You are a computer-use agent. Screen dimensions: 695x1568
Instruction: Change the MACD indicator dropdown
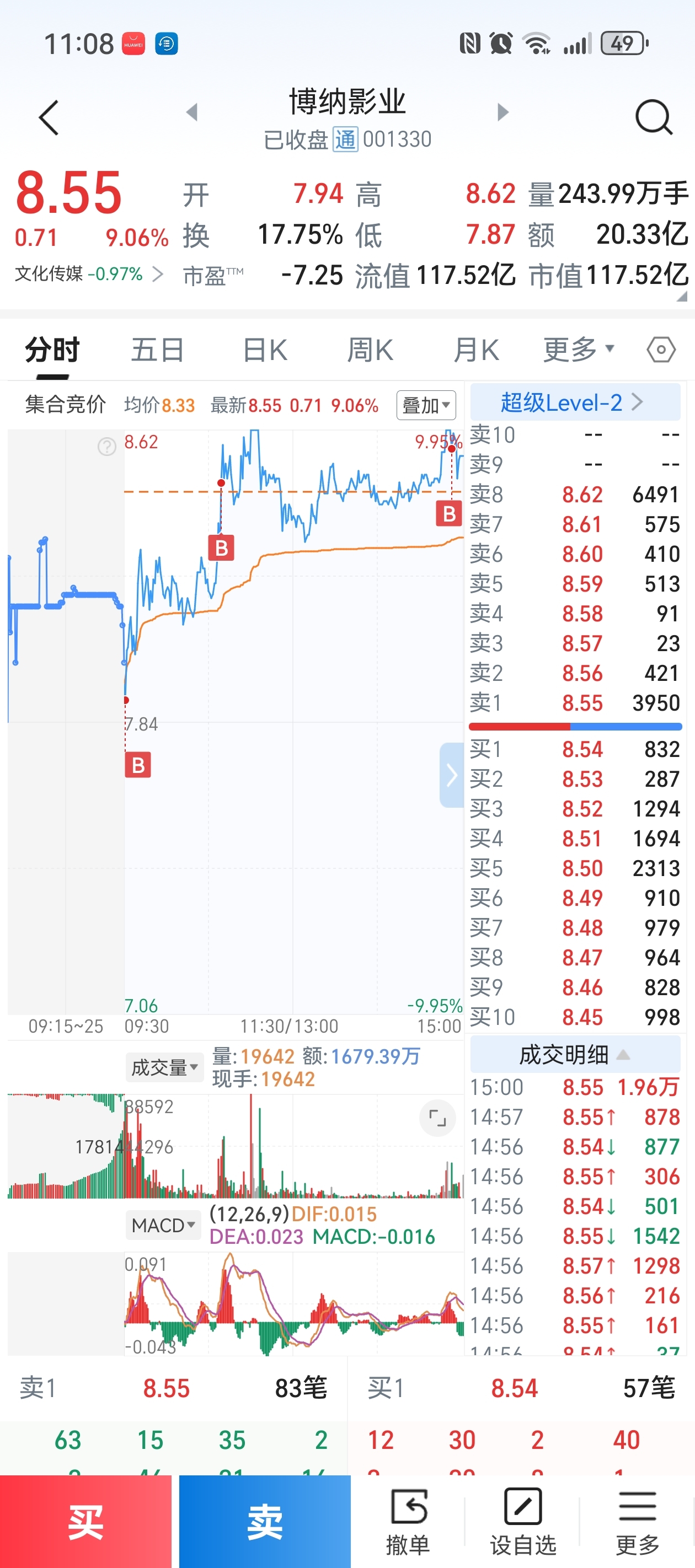[x=164, y=1225]
